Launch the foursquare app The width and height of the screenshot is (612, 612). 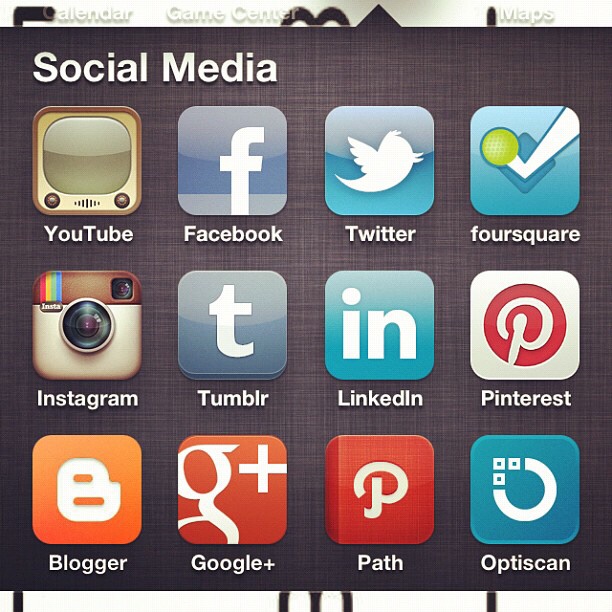(524, 161)
